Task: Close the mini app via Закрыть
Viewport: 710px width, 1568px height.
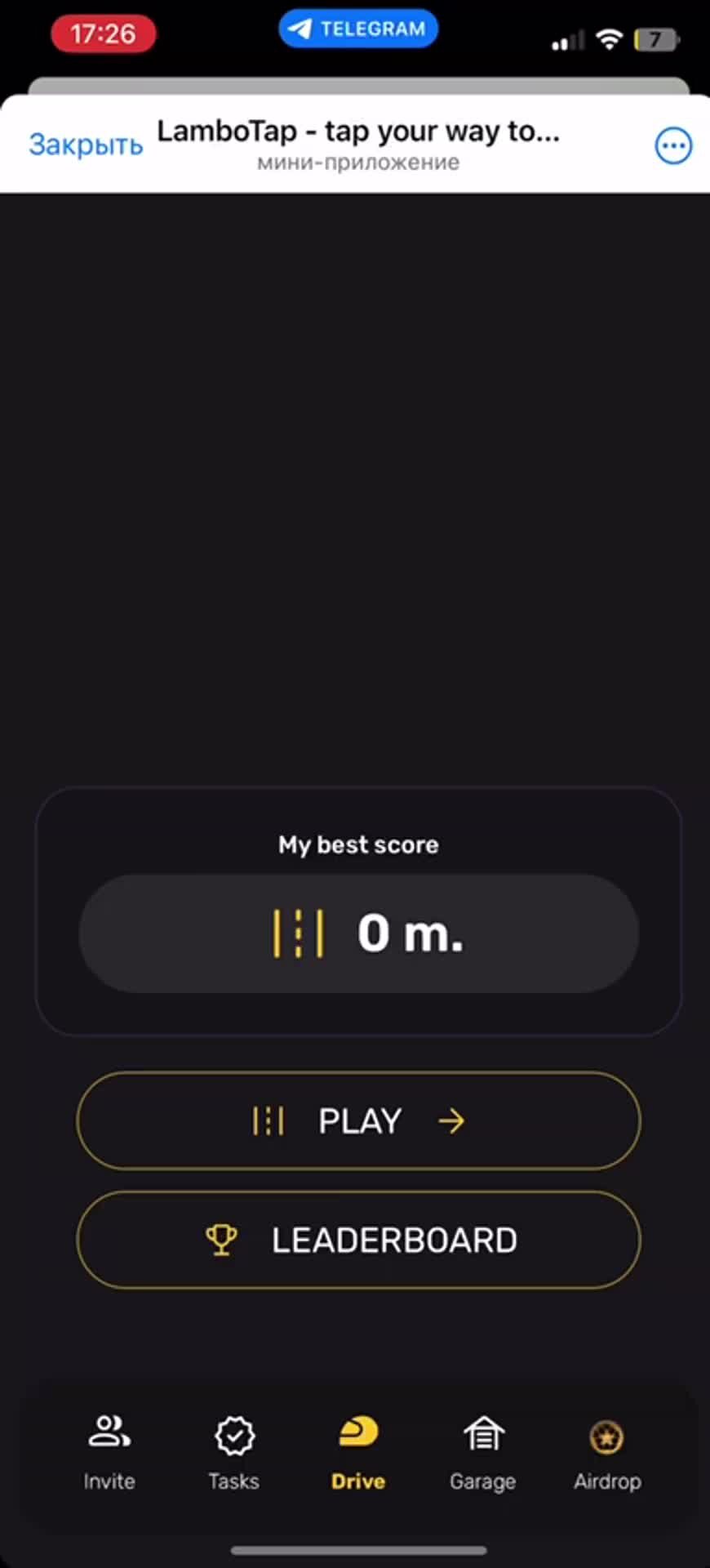Action: (86, 145)
